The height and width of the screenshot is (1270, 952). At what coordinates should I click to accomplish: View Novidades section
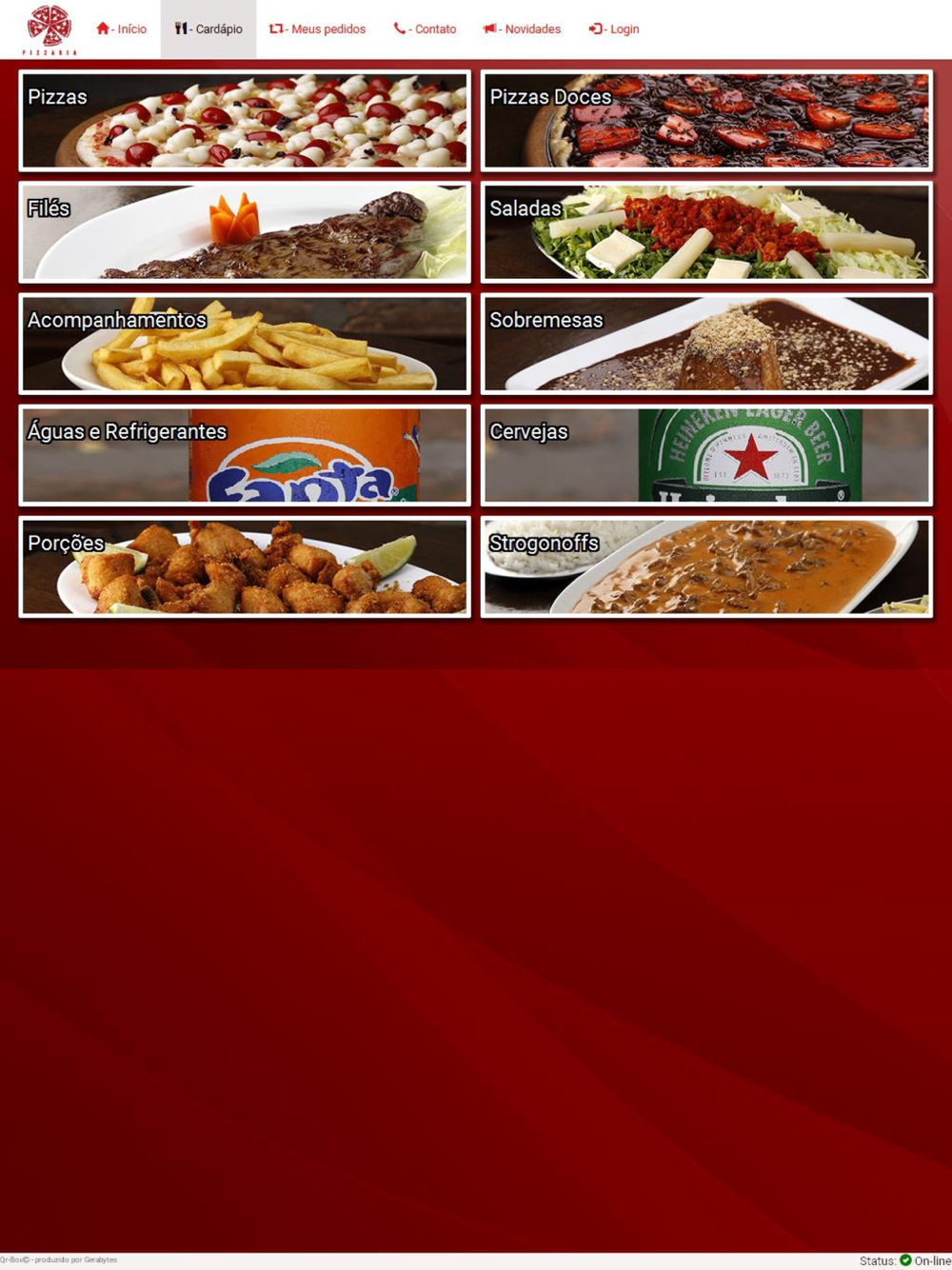click(x=522, y=30)
